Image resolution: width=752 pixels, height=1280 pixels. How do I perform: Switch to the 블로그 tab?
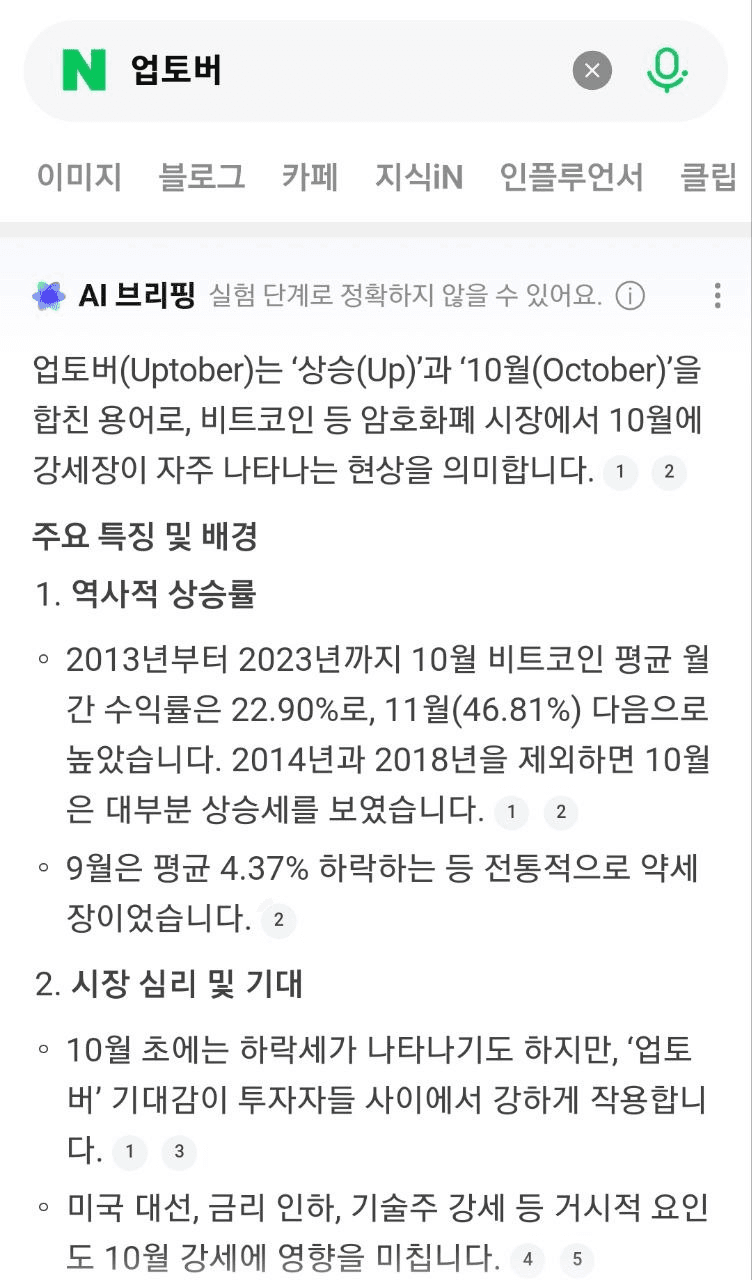pos(202,177)
